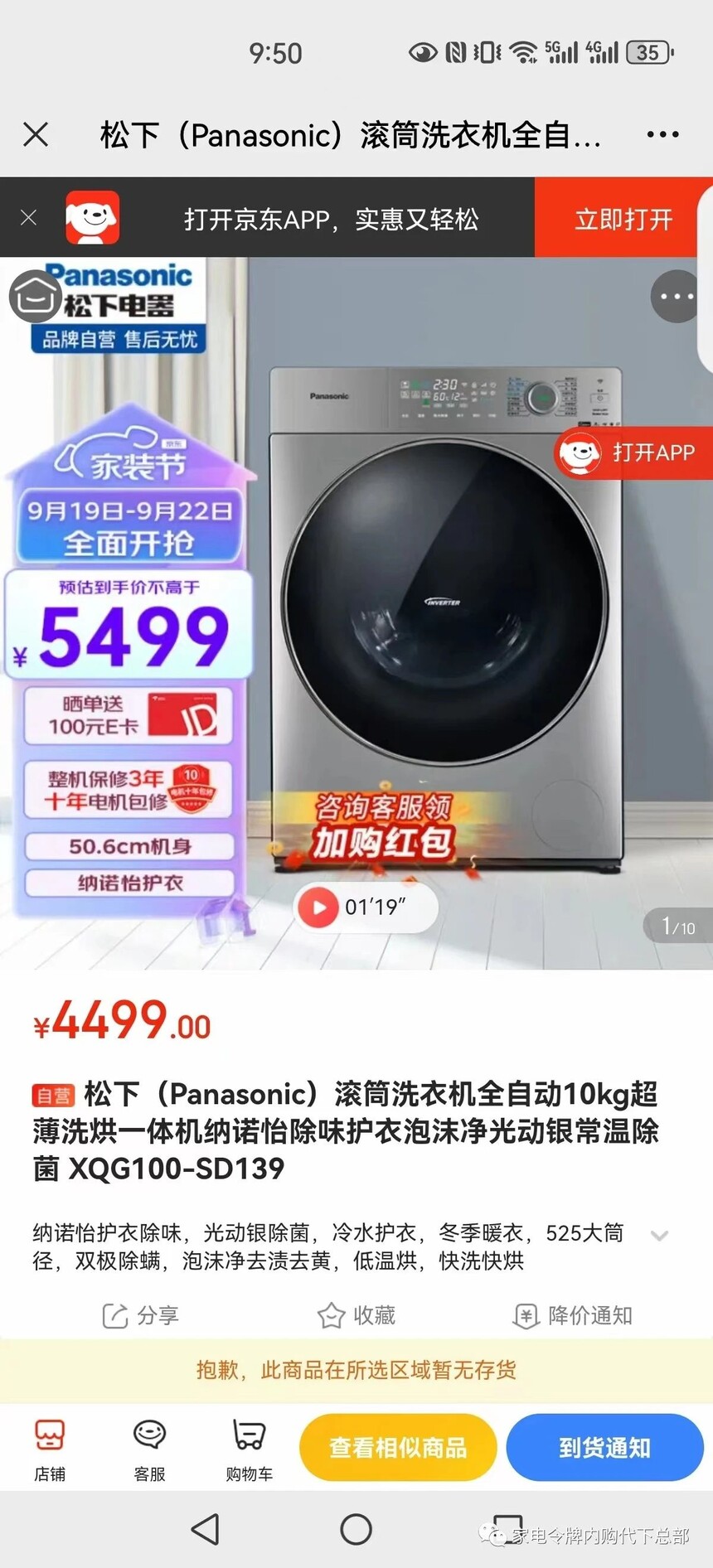Enable 降价通知 price drop alert
The width and height of the screenshot is (713, 1568).
point(572,1315)
